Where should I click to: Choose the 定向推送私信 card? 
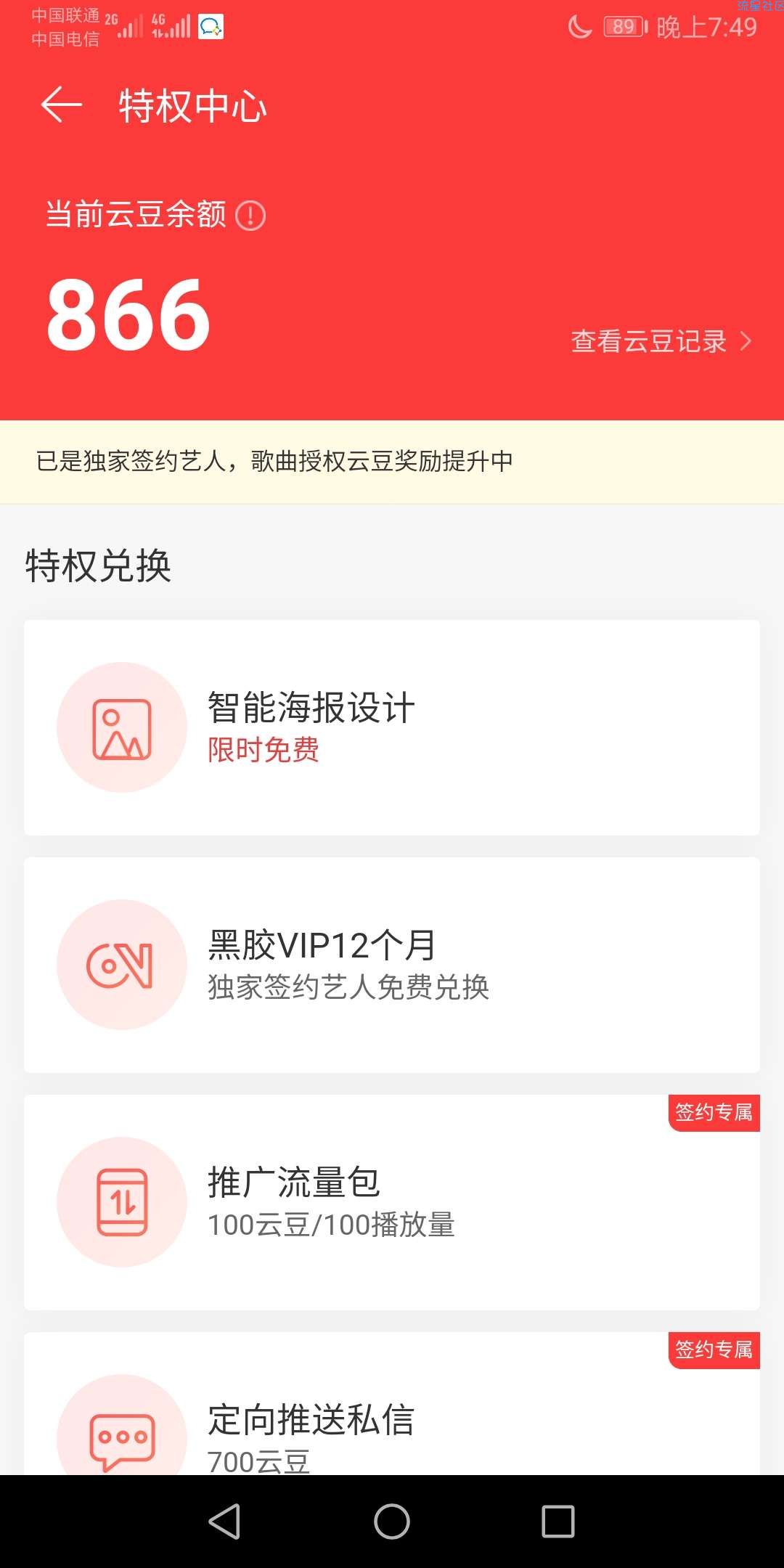[x=392, y=1403]
